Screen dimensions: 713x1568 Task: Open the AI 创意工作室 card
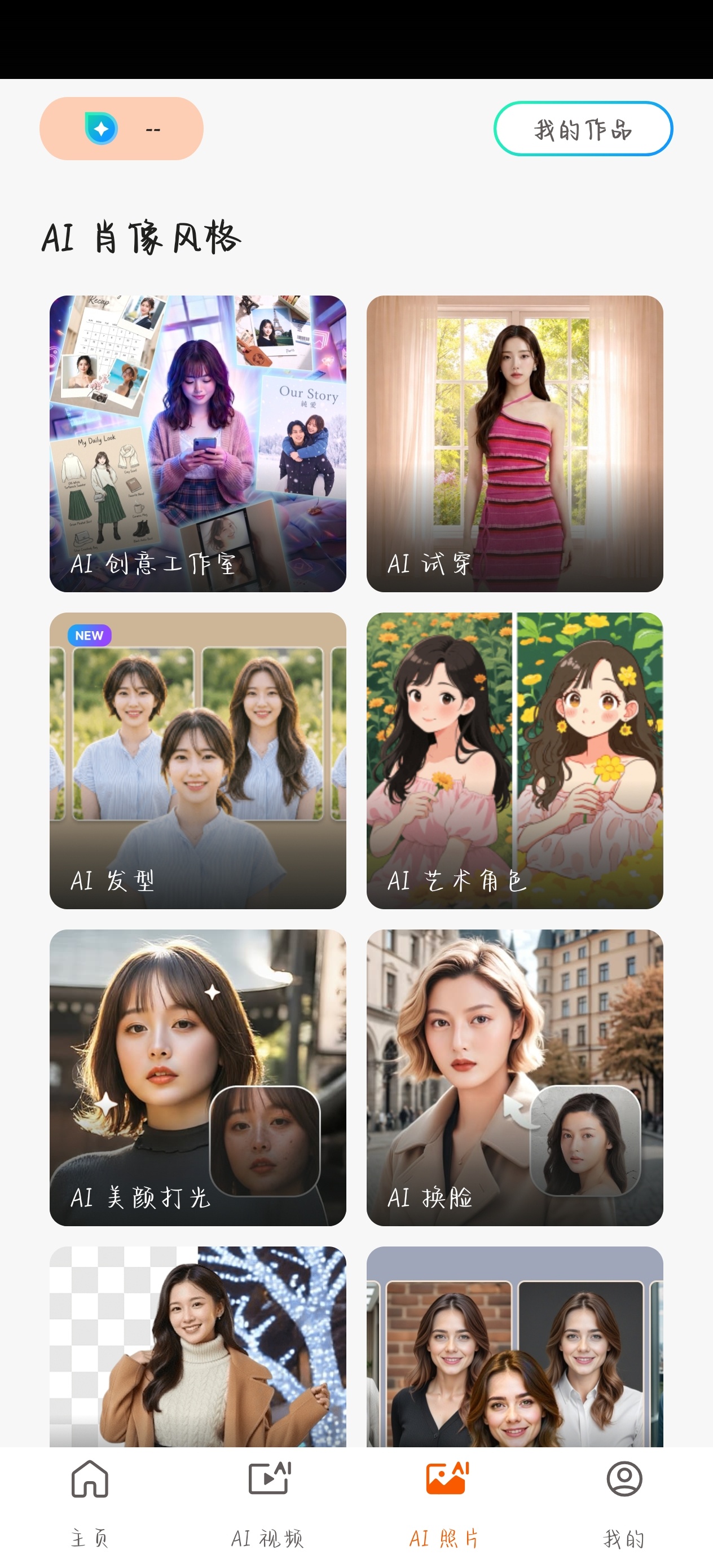click(198, 444)
